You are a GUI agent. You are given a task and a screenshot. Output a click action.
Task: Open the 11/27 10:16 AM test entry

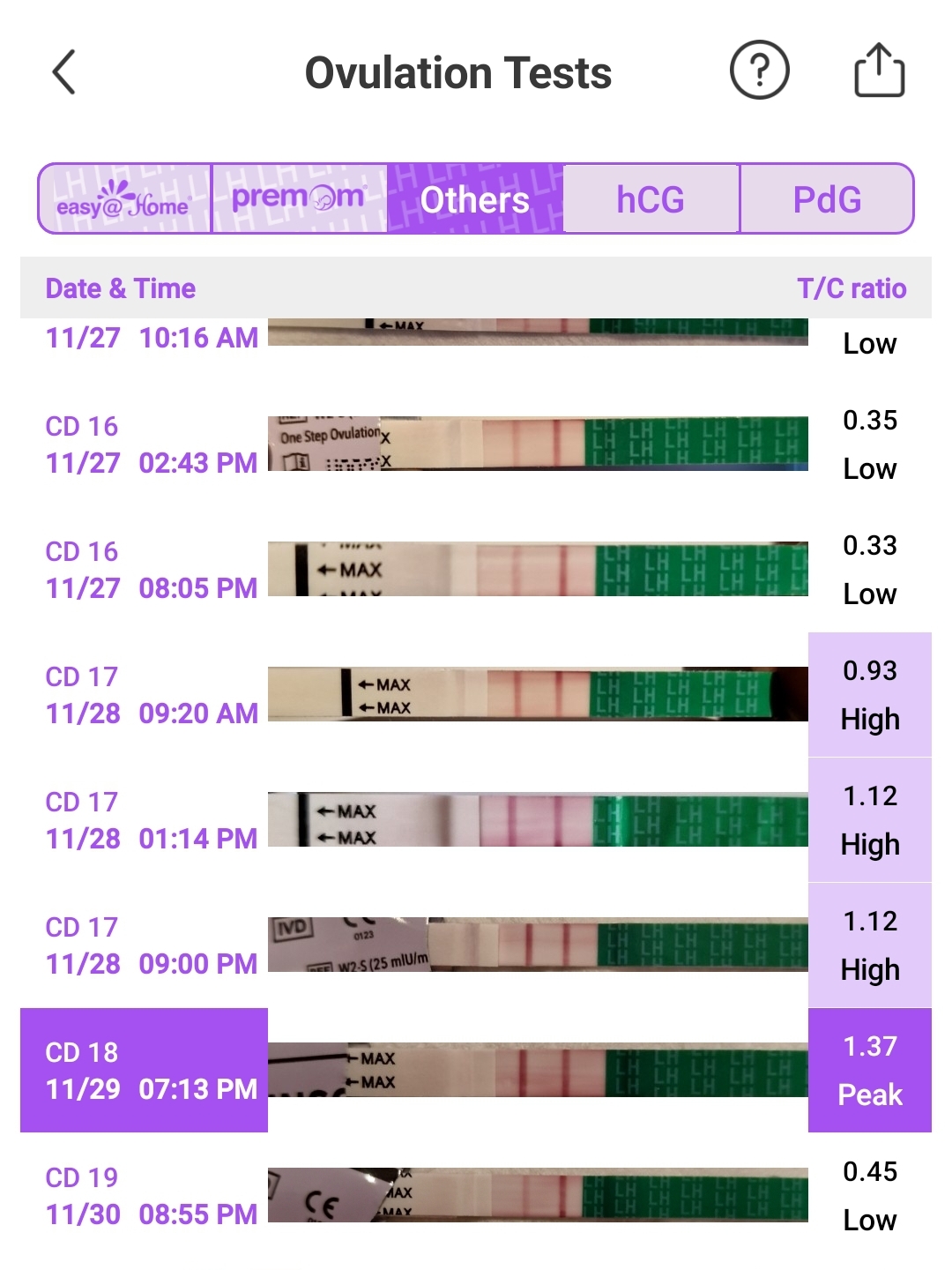(152, 338)
